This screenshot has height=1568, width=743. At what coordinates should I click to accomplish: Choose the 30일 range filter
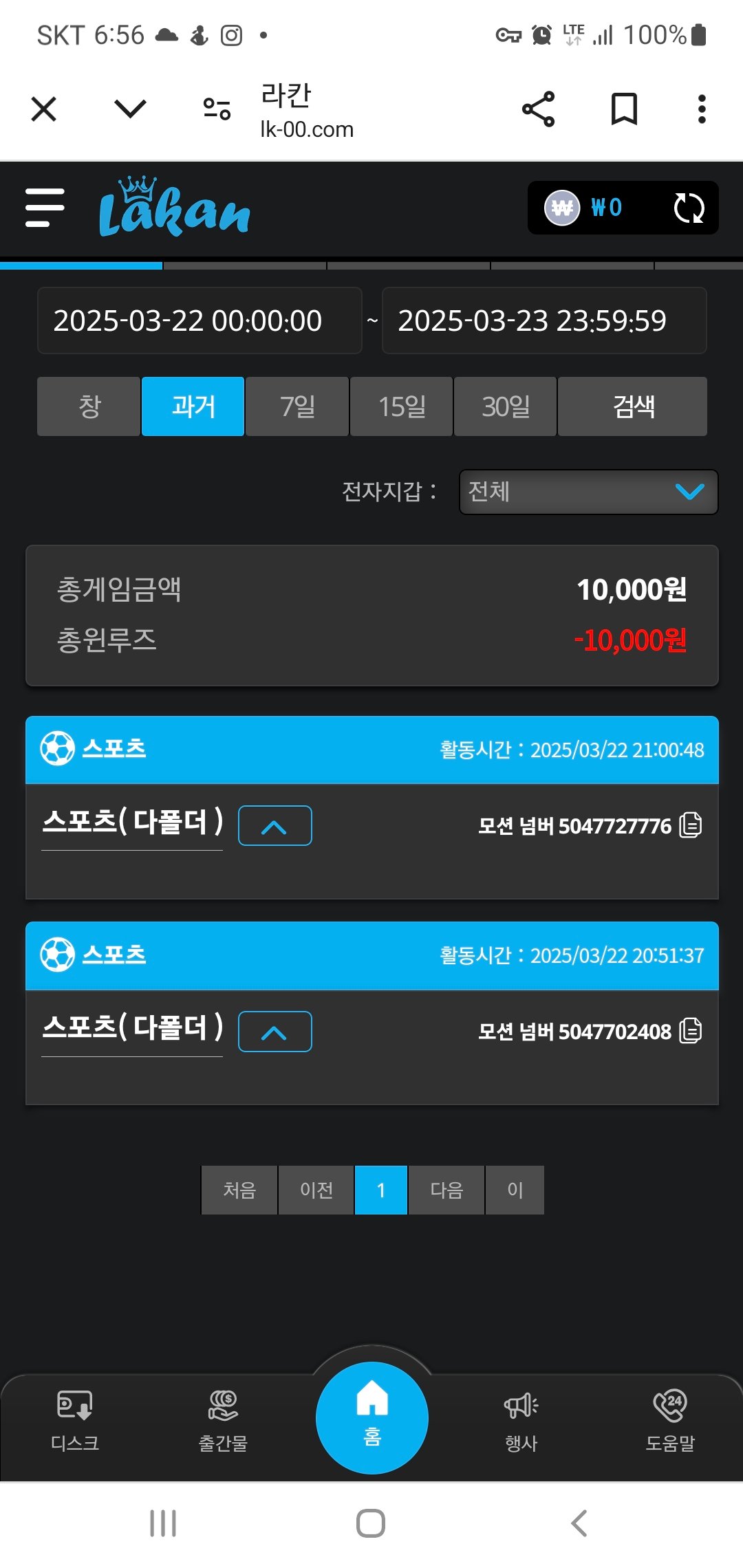506,406
